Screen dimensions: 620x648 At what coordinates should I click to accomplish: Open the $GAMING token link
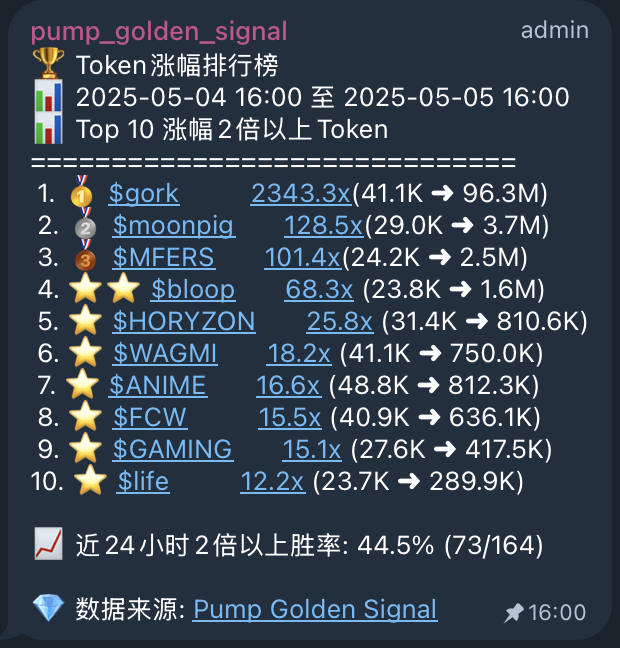pyautogui.click(x=172, y=449)
